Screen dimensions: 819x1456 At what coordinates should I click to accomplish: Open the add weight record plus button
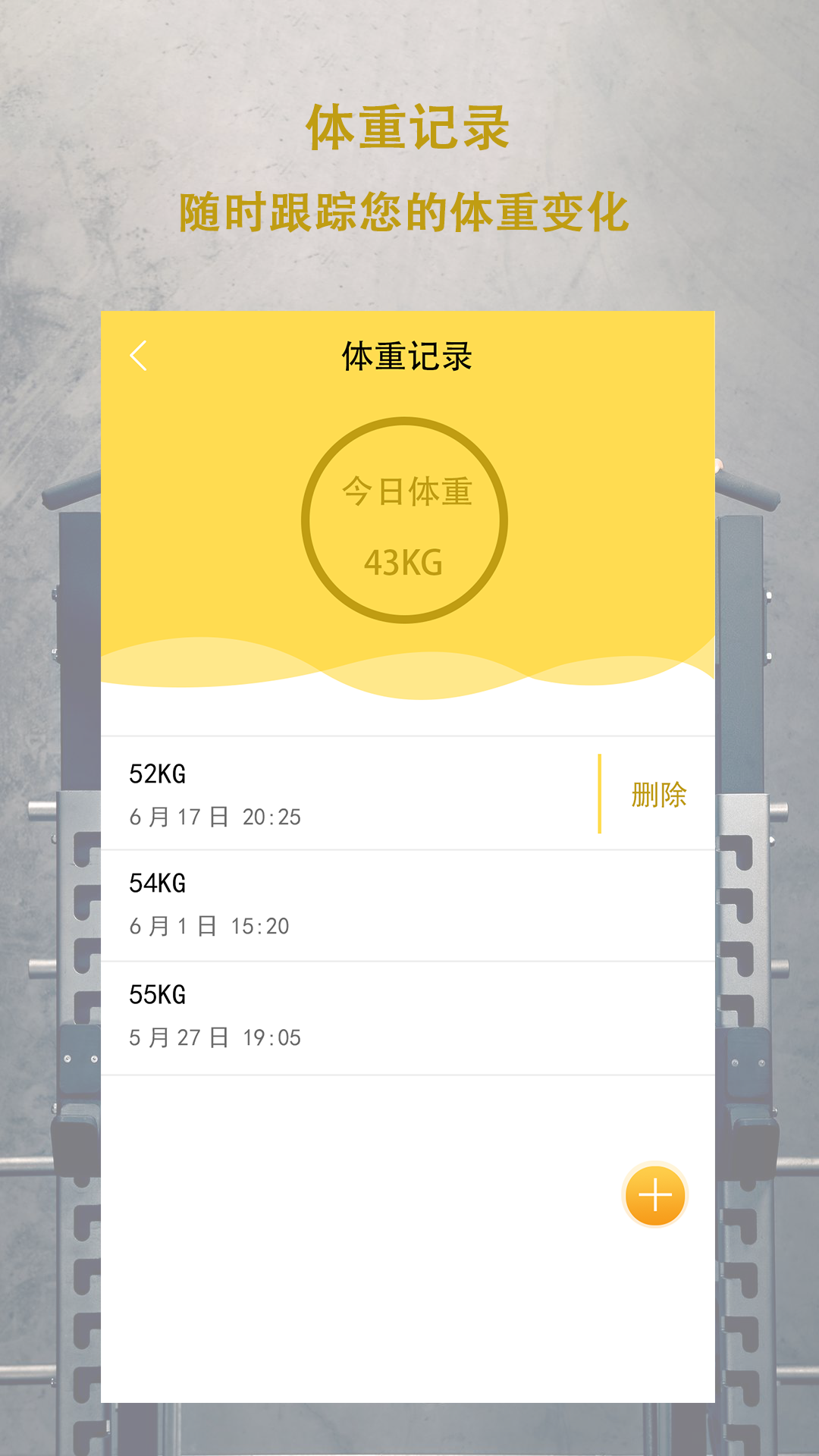point(654,1194)
